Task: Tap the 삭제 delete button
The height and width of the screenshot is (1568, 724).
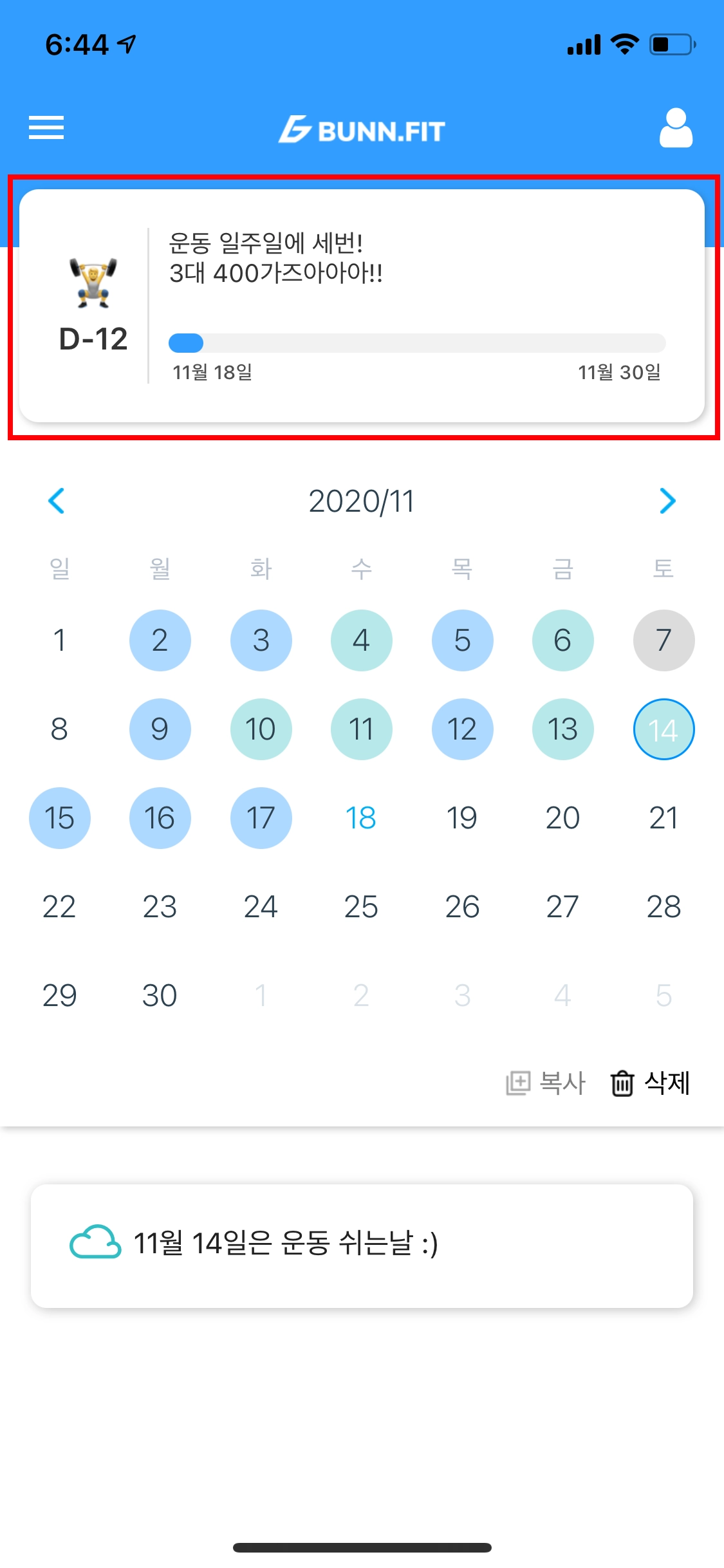Action: [650, 1083]
